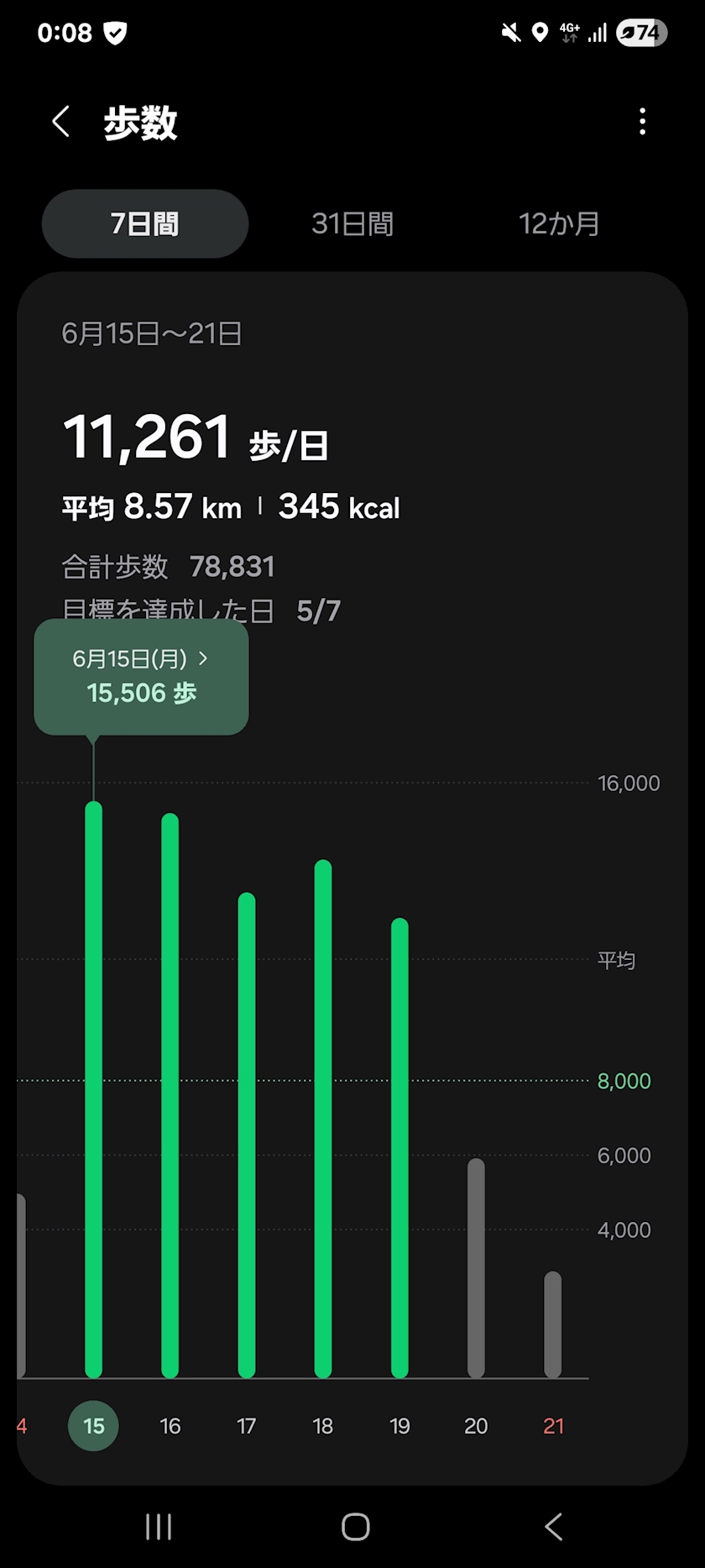Switch to the 31日間 view

click(352, 223)
